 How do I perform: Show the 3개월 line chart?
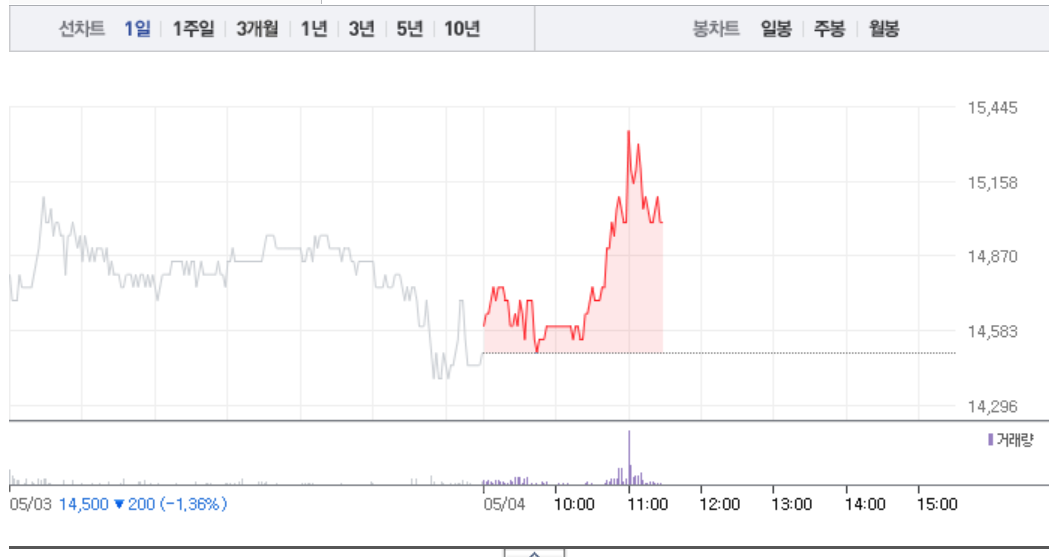coord(257,29)
